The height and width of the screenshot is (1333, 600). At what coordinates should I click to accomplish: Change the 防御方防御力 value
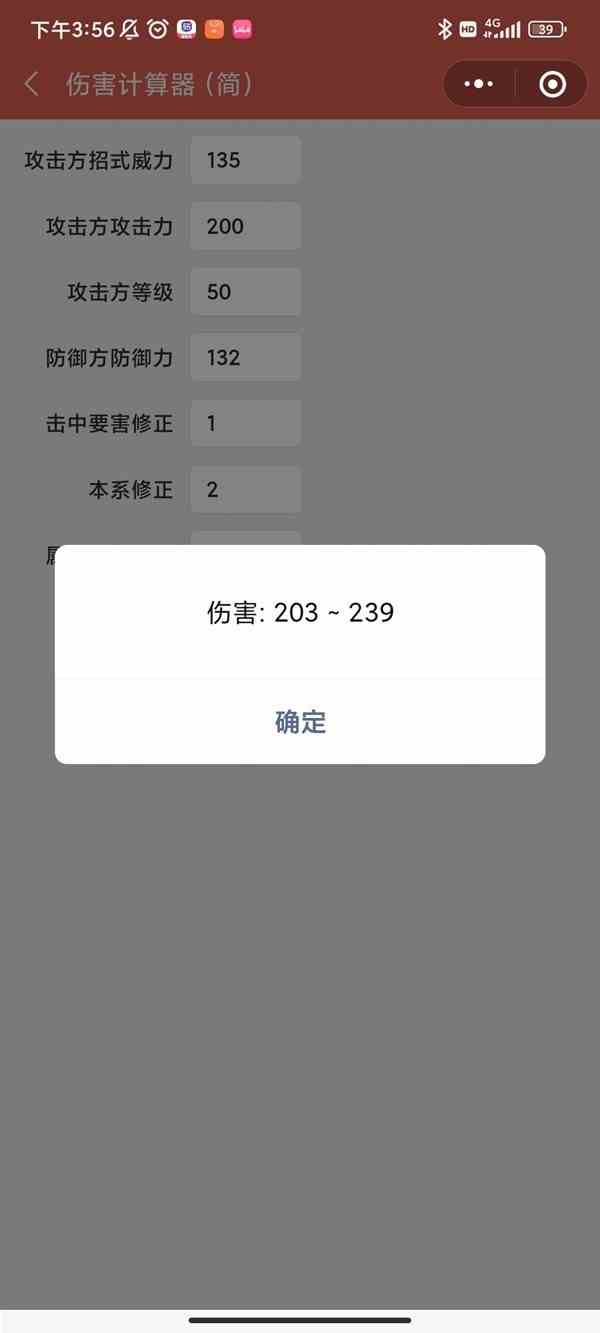245,357
